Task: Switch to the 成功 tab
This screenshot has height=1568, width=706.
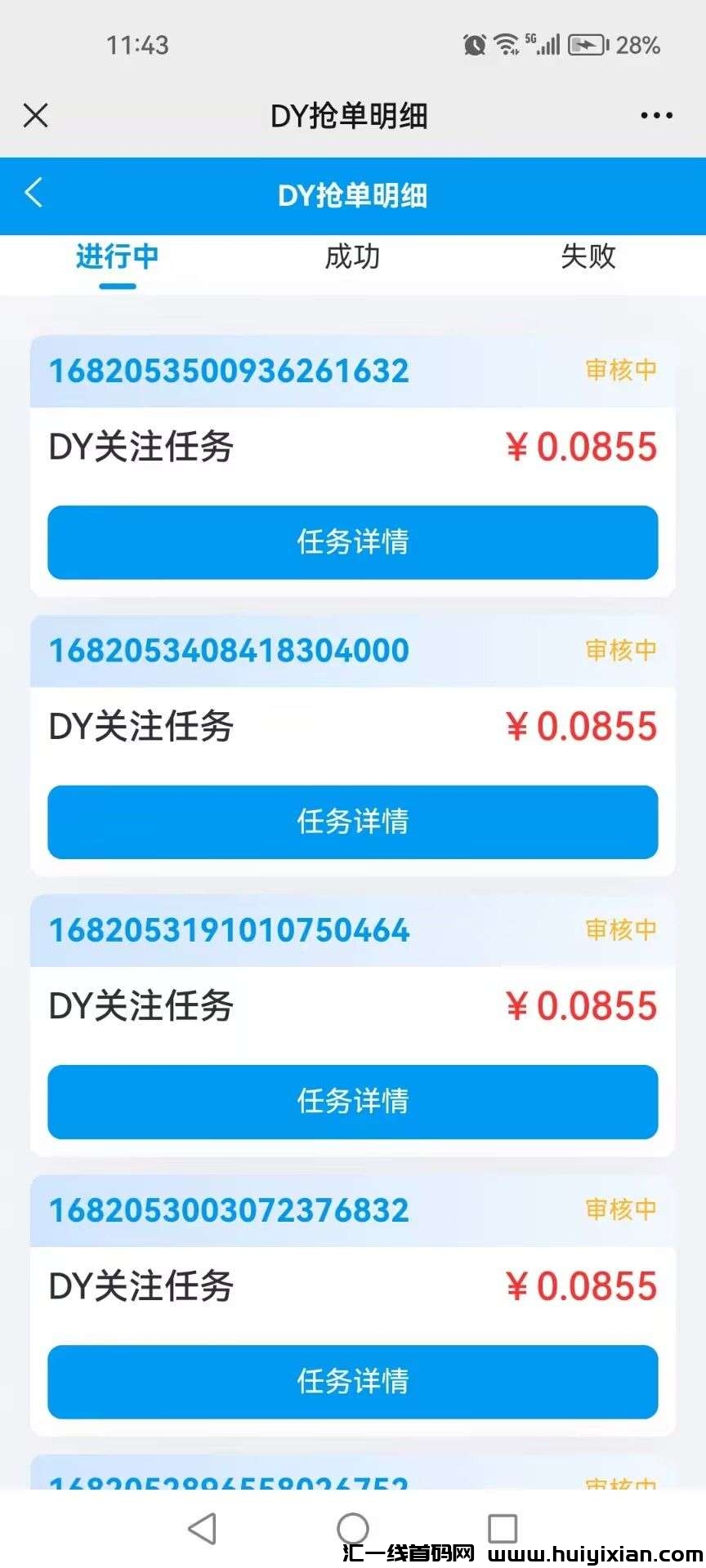Action: click(352, 256)
